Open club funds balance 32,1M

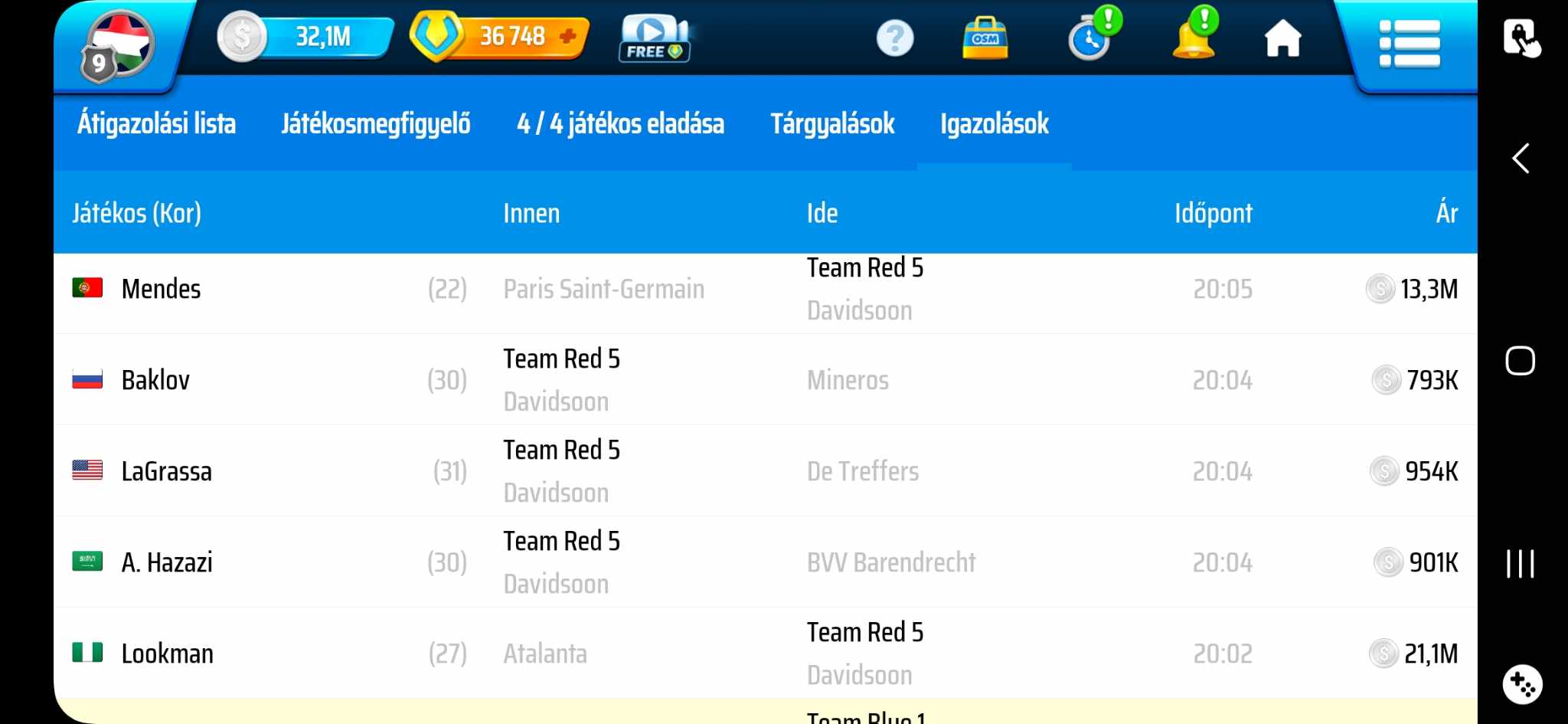tap(306, 36)
